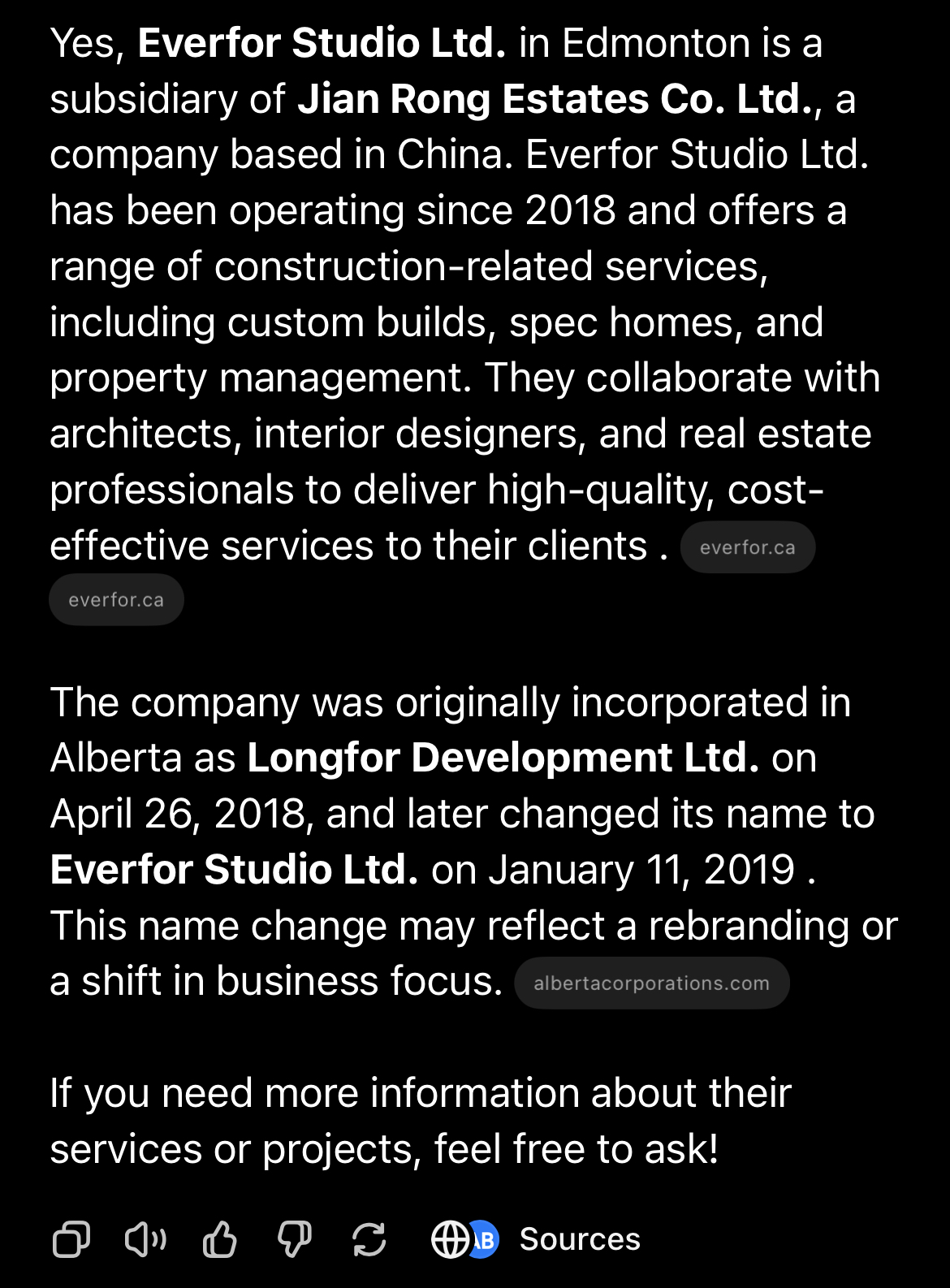Image resolution: width=950 pixels, height=1288 pixels.
Task: Like this response with thumbs up
Action: coord(219,1239)
